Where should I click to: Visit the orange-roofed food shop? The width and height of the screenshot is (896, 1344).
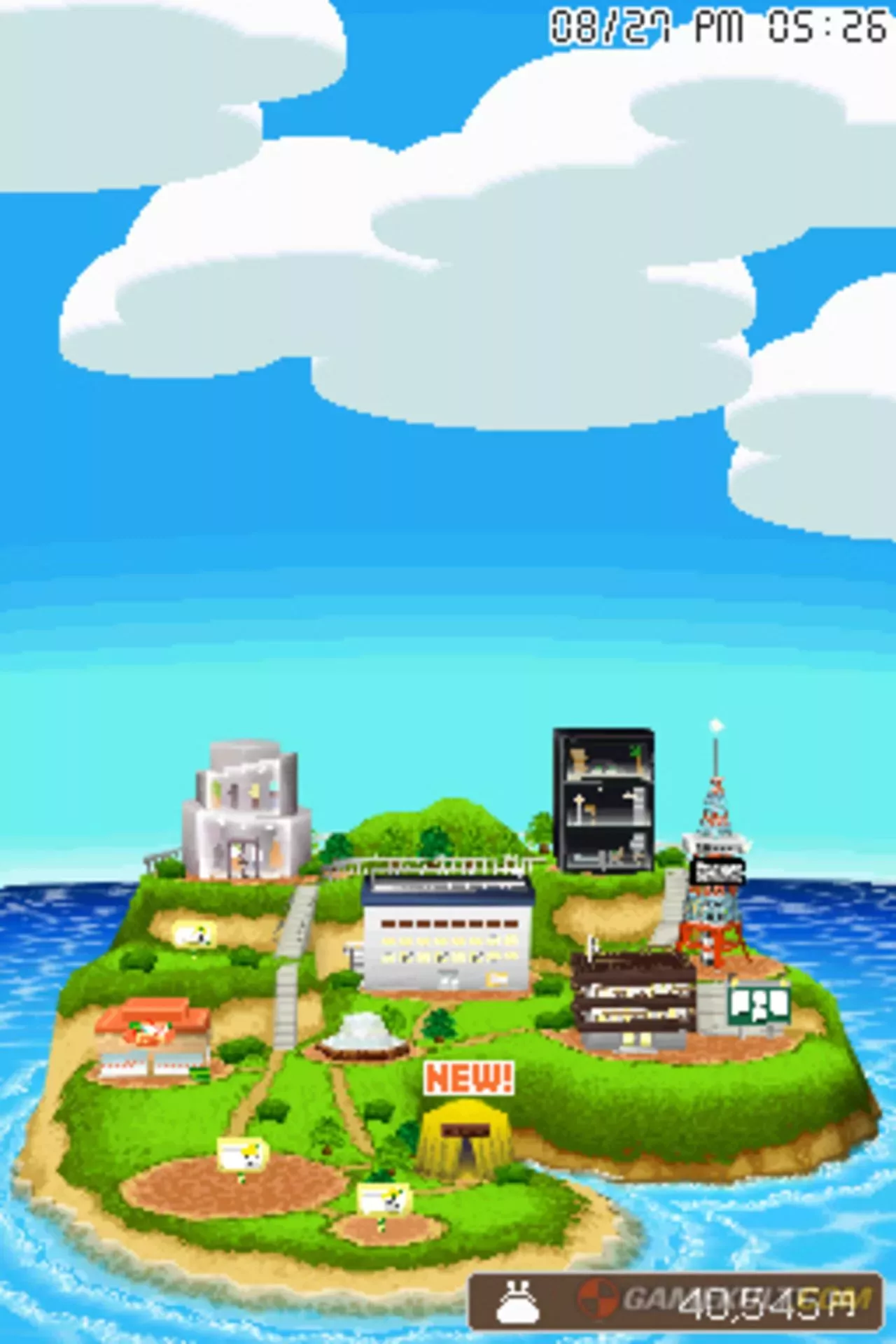(x=153, y=1038)
